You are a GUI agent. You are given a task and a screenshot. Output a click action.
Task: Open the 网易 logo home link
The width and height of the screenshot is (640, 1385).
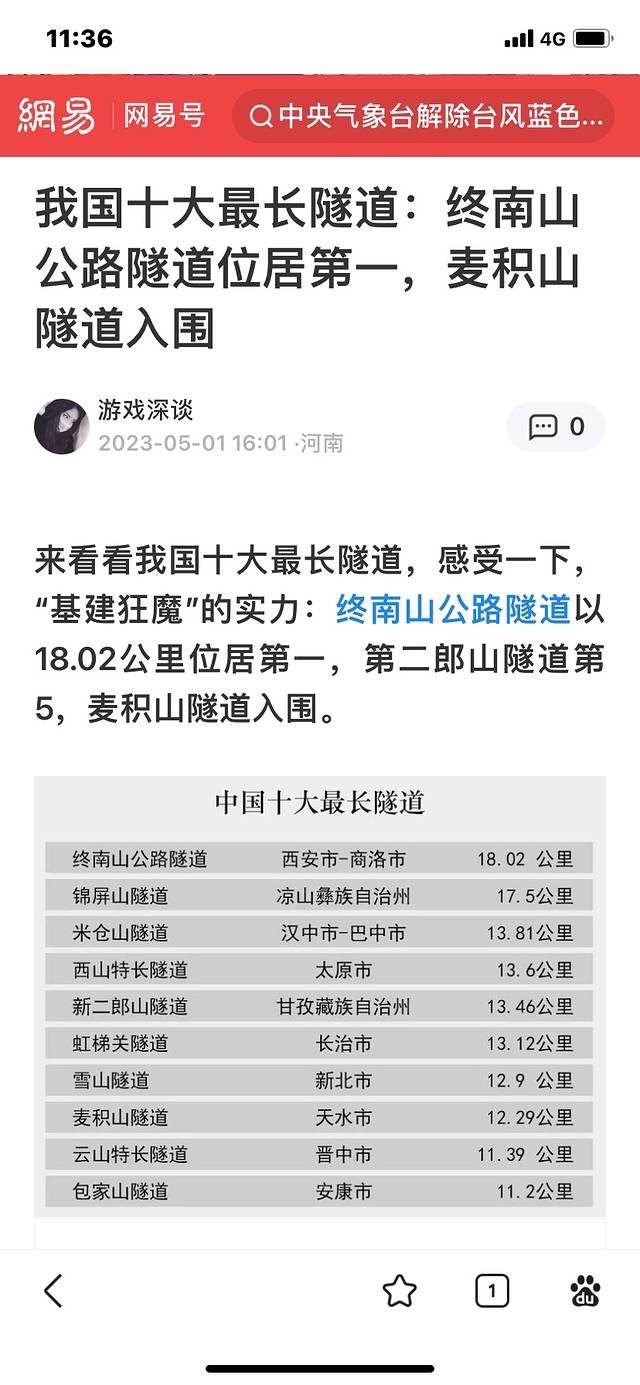coord(56,116)
